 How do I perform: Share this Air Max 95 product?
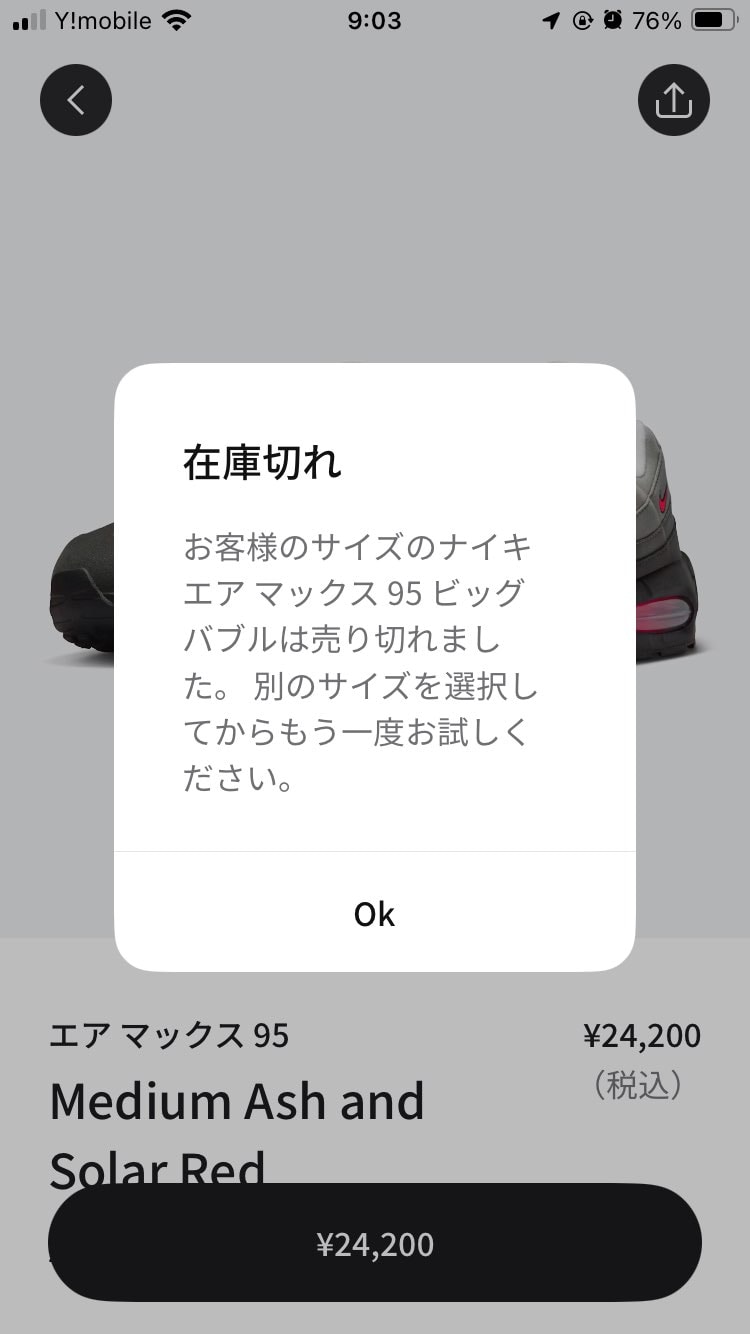coord(673,100)
